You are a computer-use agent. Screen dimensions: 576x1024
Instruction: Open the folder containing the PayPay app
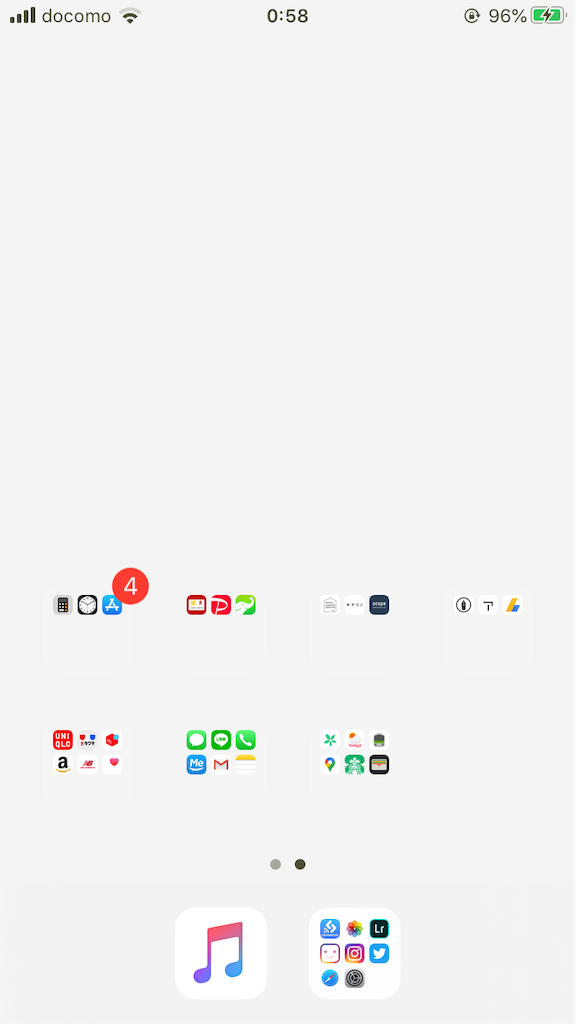click(221, 629)
